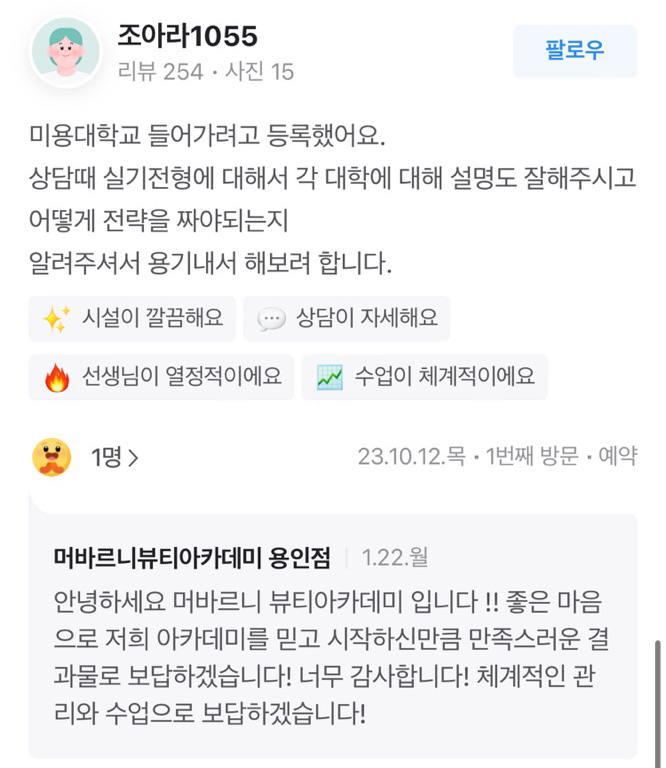Open the 1명 reactions list
Image resolution: width=666 pixels, height=768 pixels.
tap(113, 457)
